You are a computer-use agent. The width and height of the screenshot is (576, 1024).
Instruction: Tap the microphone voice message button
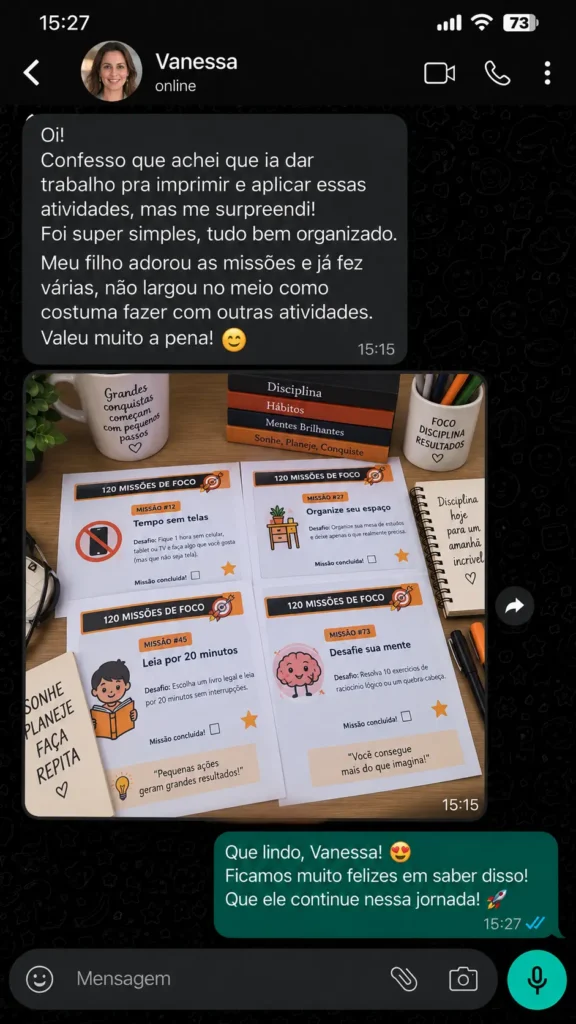(x=537, y=980)
